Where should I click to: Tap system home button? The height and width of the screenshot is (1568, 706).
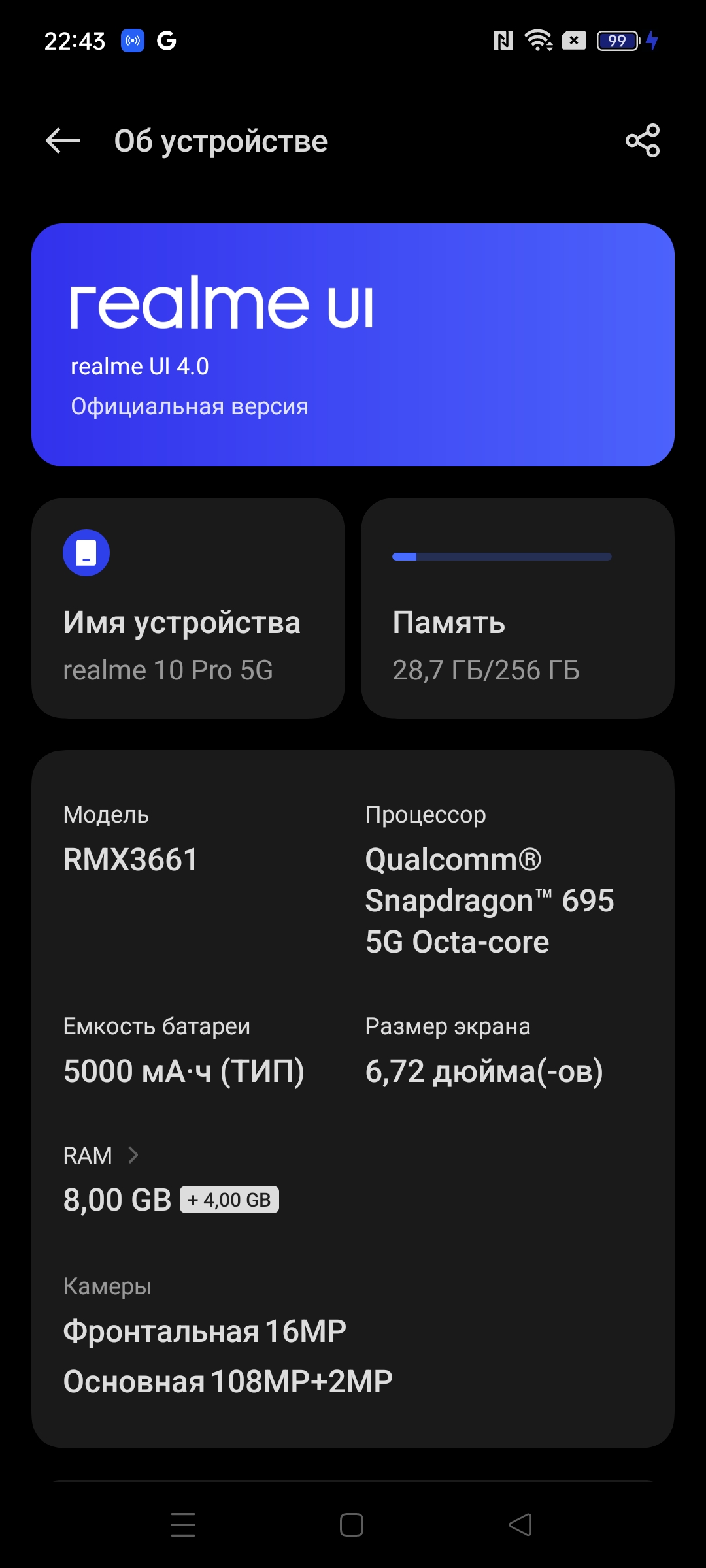pyautogui.click(x=352, y=1525)
